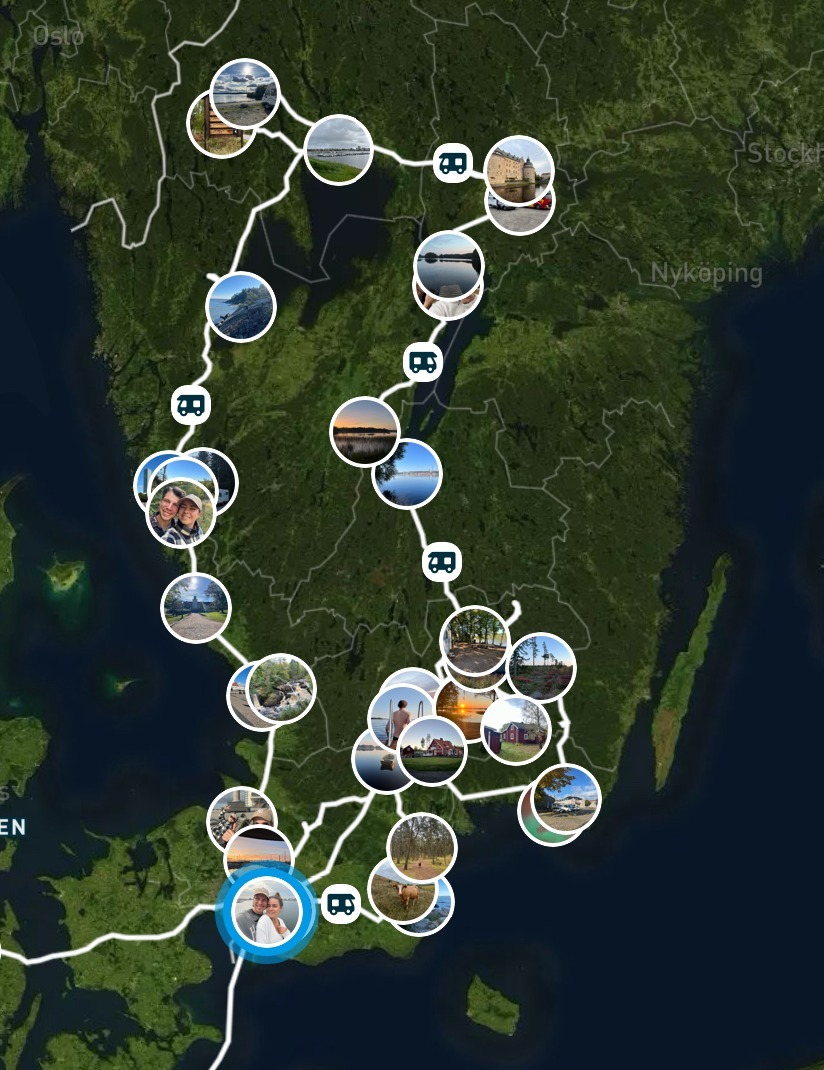The image size is (824, 1070).
Task: Open the bare forest trees photo marker
Action: click(x=422, y=847)
